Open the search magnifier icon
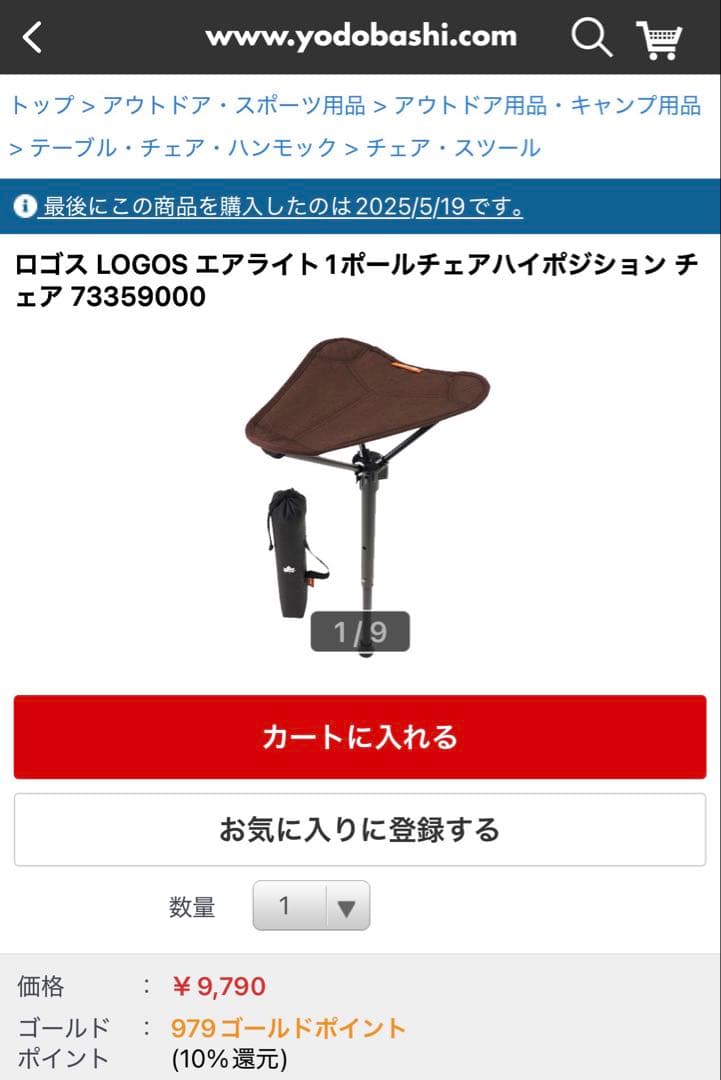Image resolution: width=721 pixels, height=1080 pixels. click(x=591, y=36)
